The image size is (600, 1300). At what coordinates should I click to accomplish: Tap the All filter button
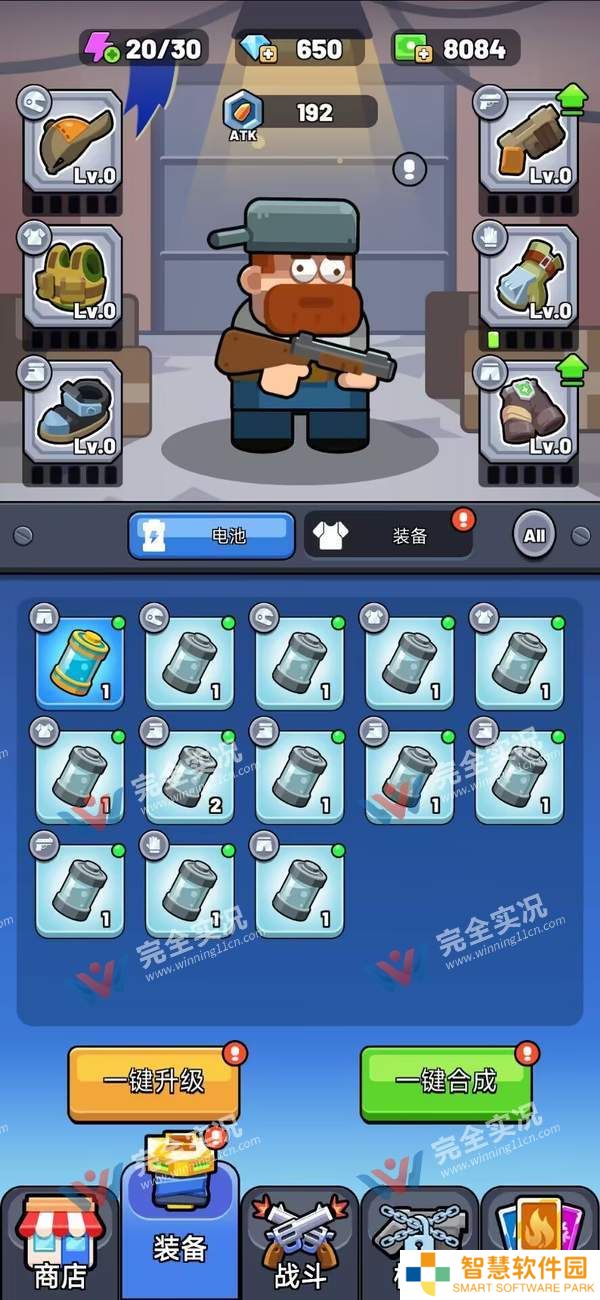pos(534,535)
